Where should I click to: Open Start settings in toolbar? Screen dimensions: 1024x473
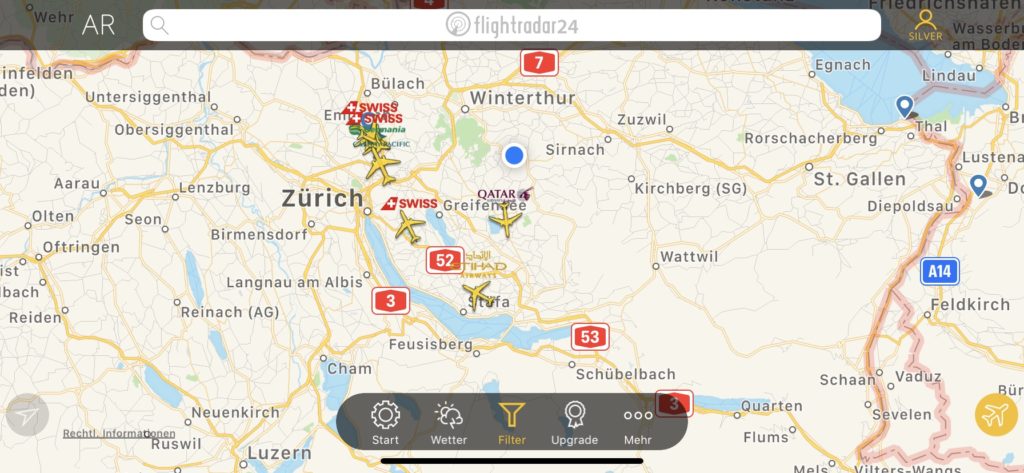(385, 422)
